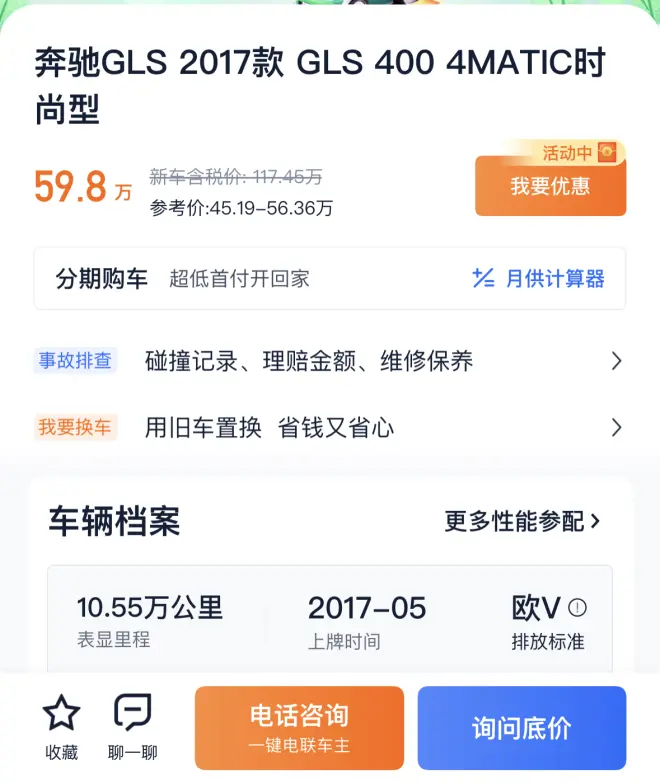
Task: Call the owner with 电话咨询
Action: click(299, 727)
